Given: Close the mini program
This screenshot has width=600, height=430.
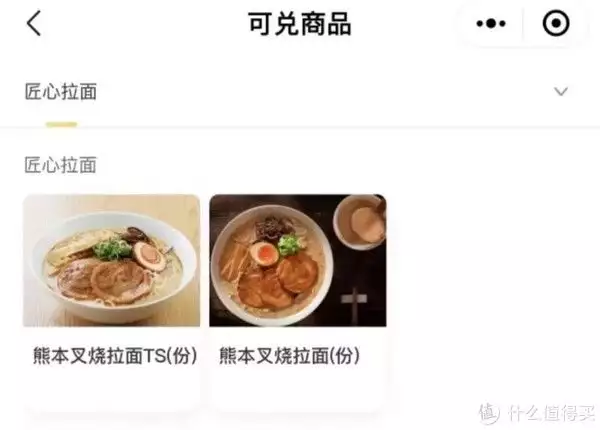Looking at the screenshot, I should 555,24.
